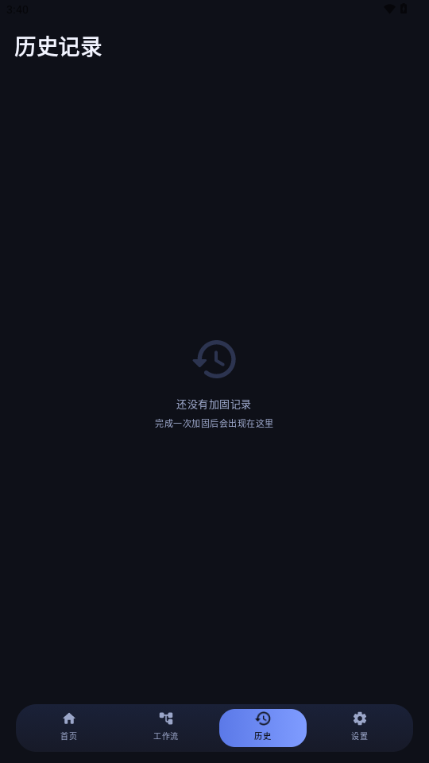Select the 历史 tab
Viewport: 429px width, 763px height.
[263, 727]
